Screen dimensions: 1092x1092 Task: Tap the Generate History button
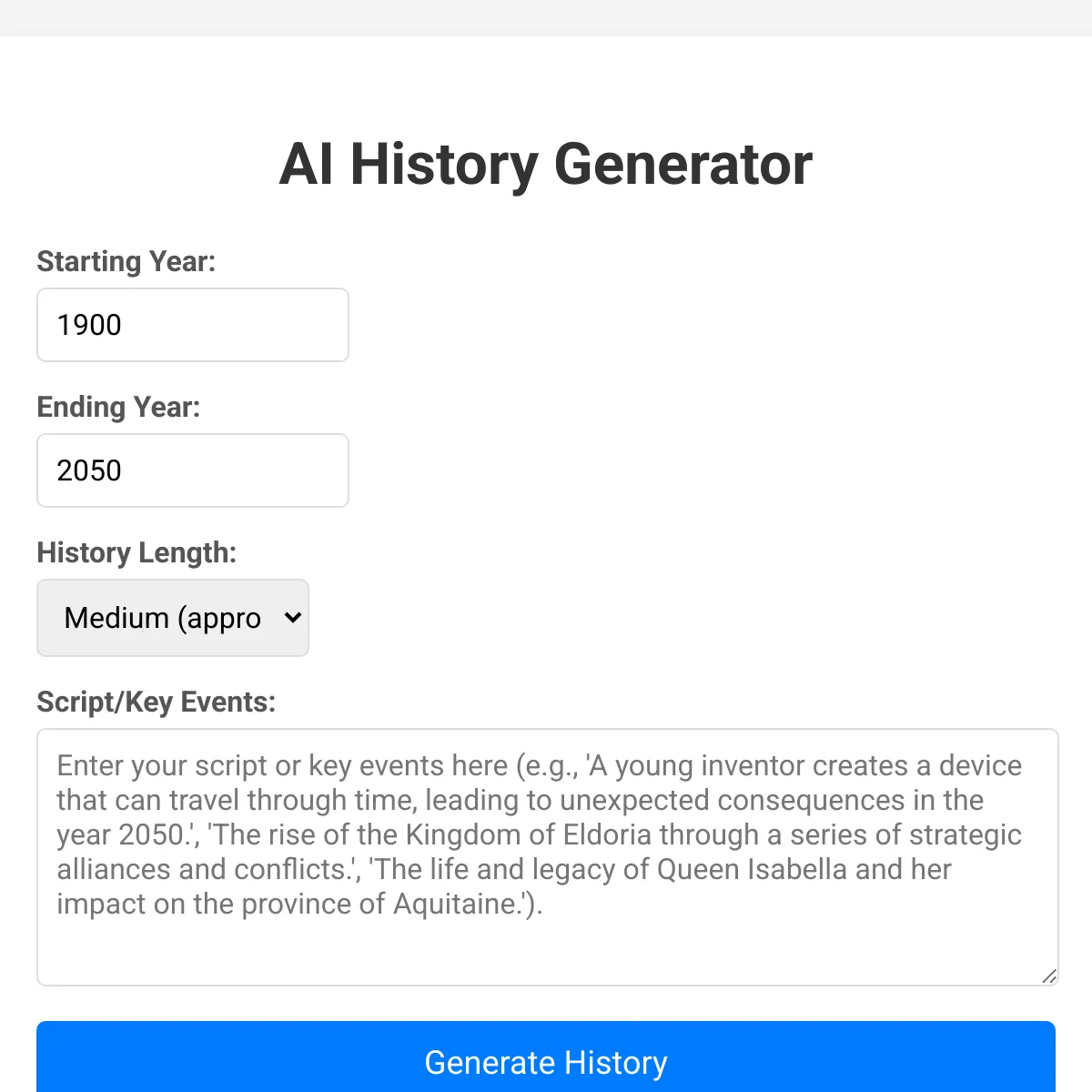[546, 1060]
